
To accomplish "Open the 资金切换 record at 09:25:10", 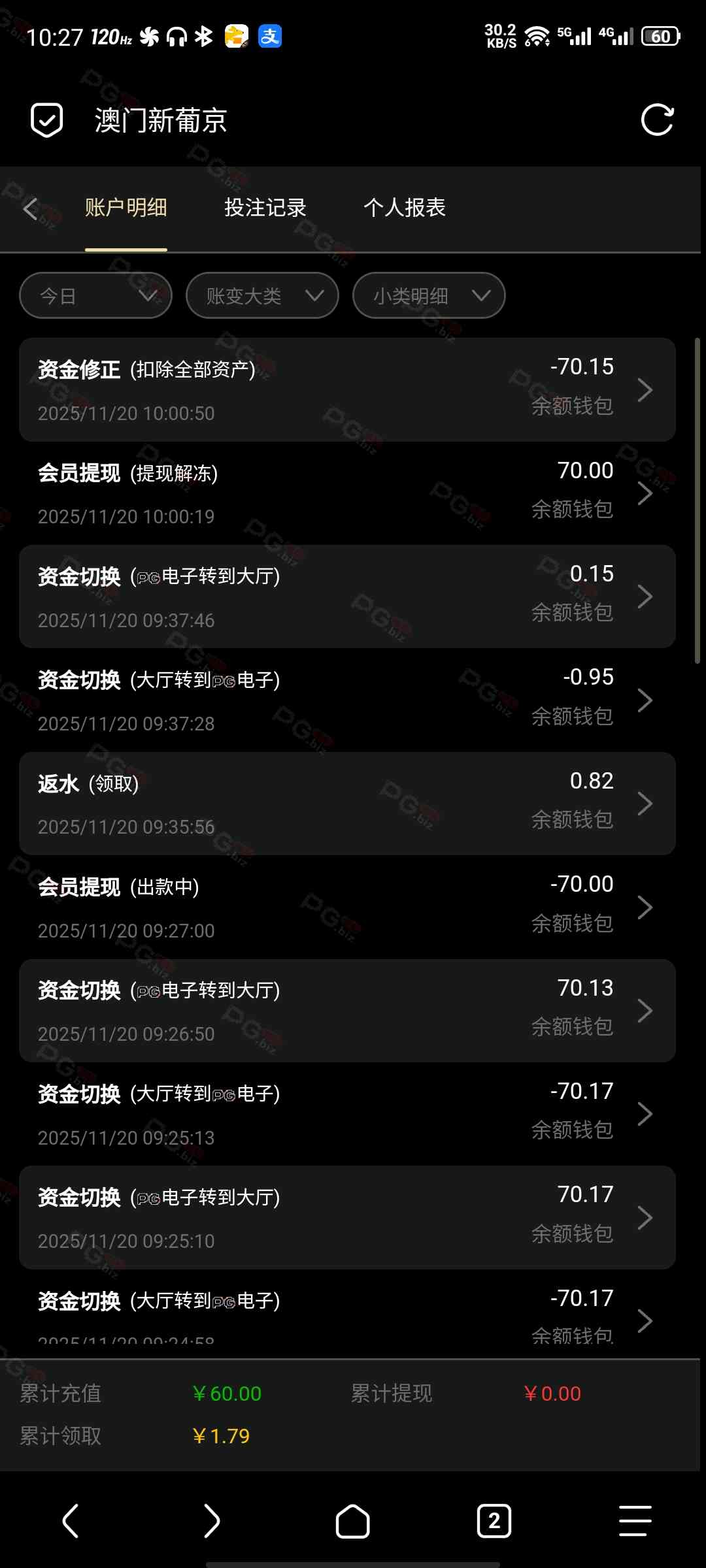I will [x=347, y=1217].
